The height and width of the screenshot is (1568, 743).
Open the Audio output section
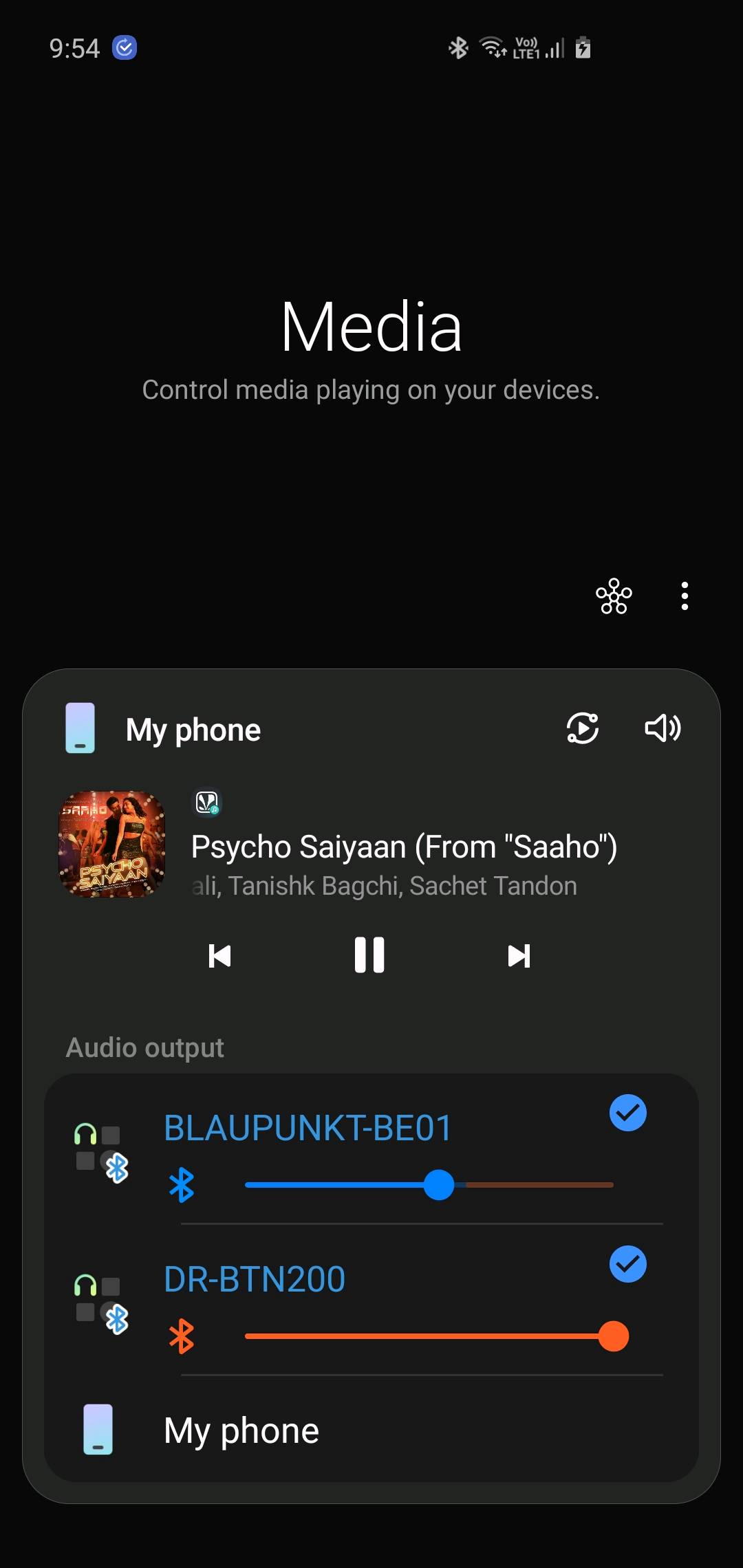(x=144, y=1047)
